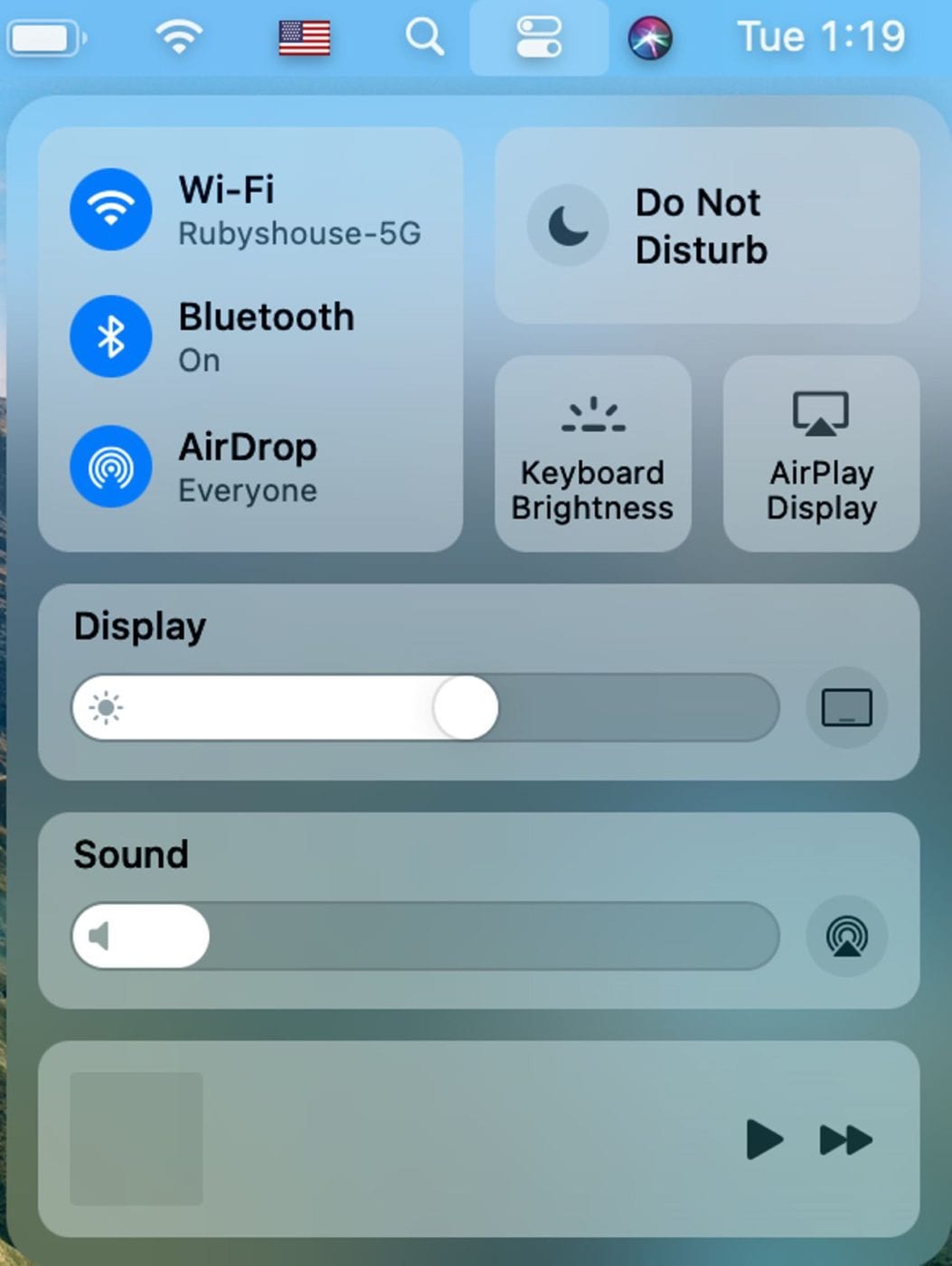Toggle the AirDrop button
Image resolution: width=952 pixels, height=1266 pixels.
[x=110, y=467]
